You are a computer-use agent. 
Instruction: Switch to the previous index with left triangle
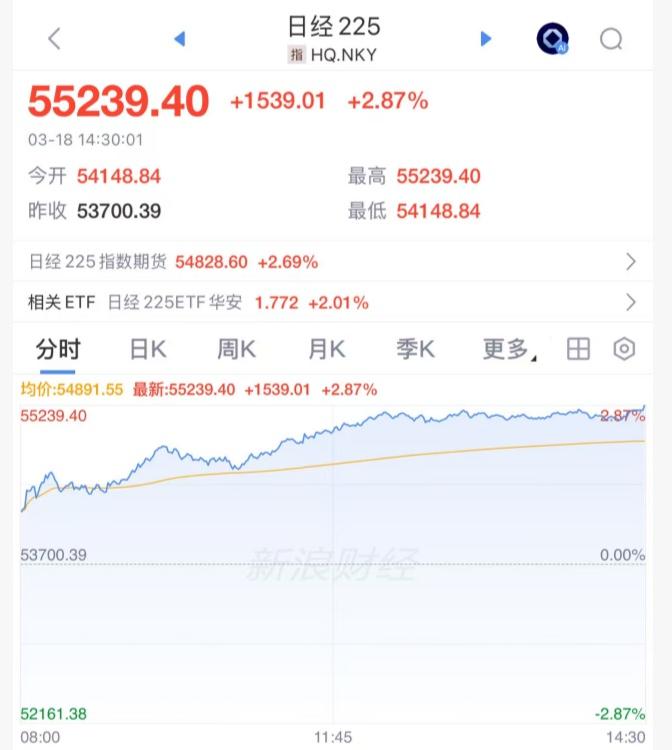pos(180,39)
